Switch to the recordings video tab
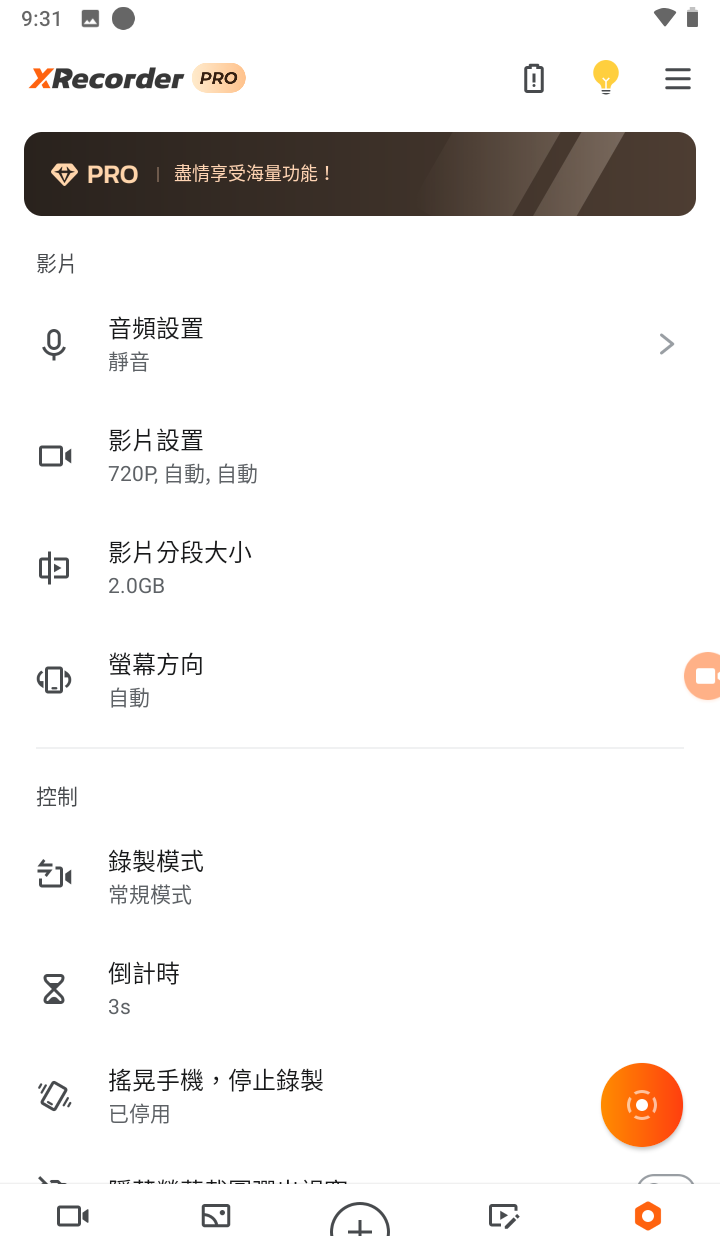The image size is (720, 1236). pyautogui.click(x=71, y=1216)
